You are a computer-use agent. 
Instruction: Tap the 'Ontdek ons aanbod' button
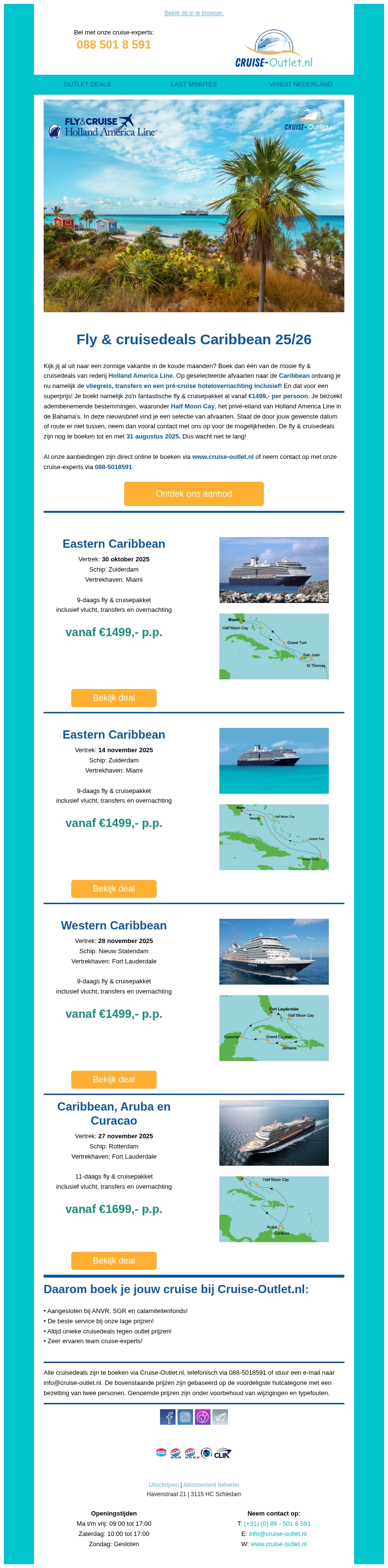pyautogui.click(x=194, y=494)
